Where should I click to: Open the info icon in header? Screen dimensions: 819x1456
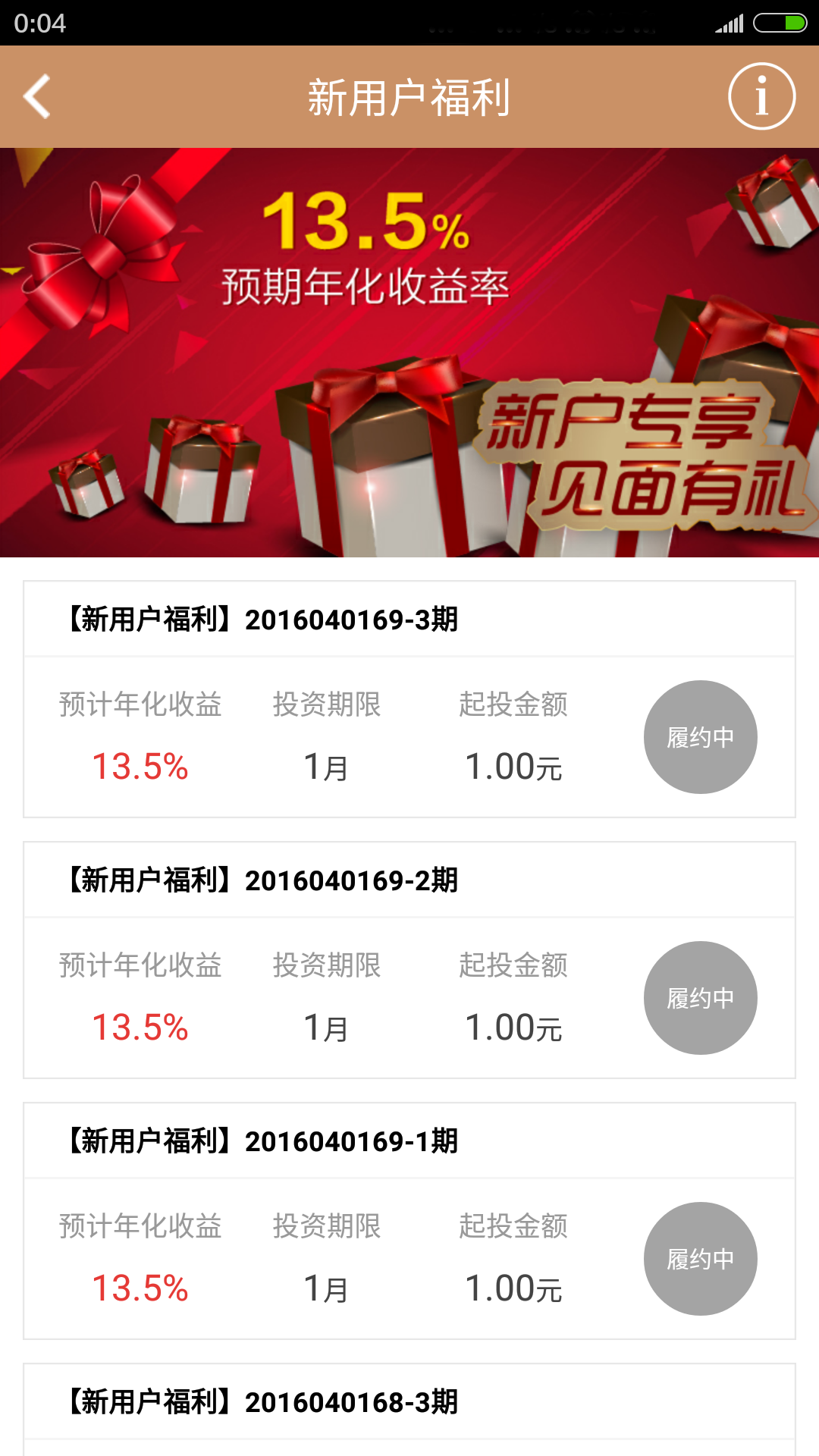[x=761, y=97]
